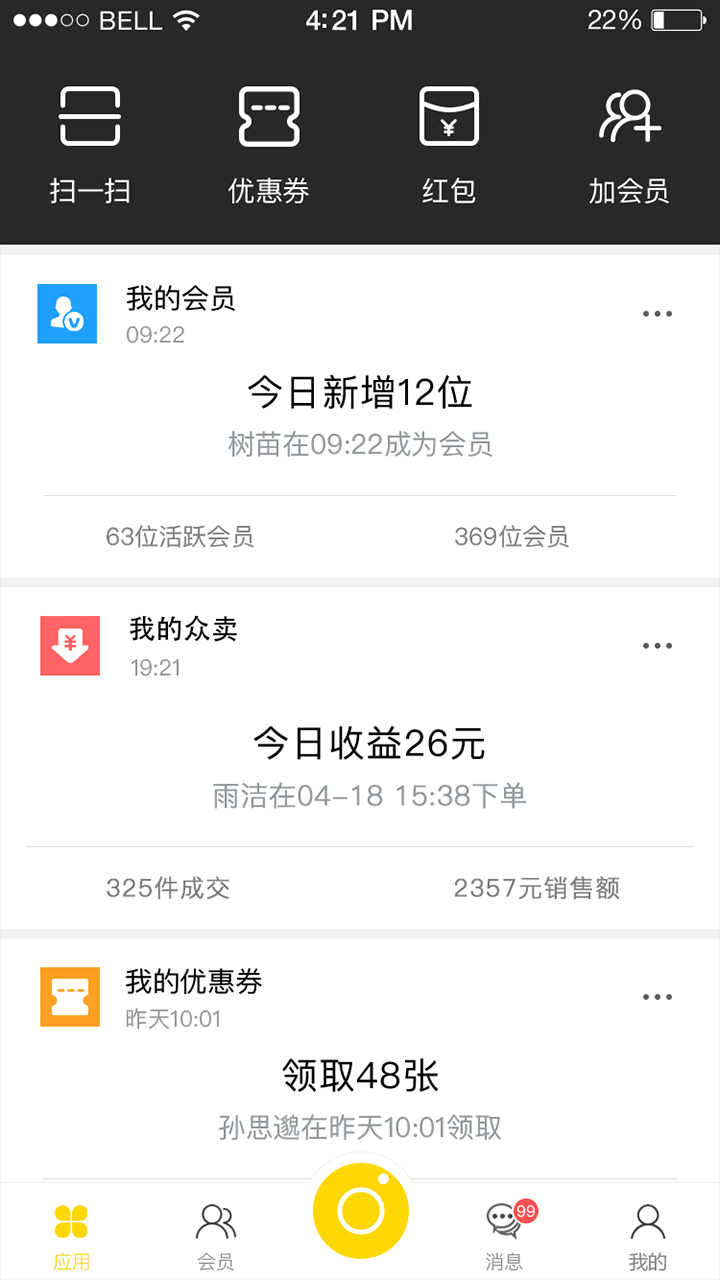Expand the 我的优惠券 card options menu
The width and height of the screenshot is (720, 1280).
click(657, 996)
